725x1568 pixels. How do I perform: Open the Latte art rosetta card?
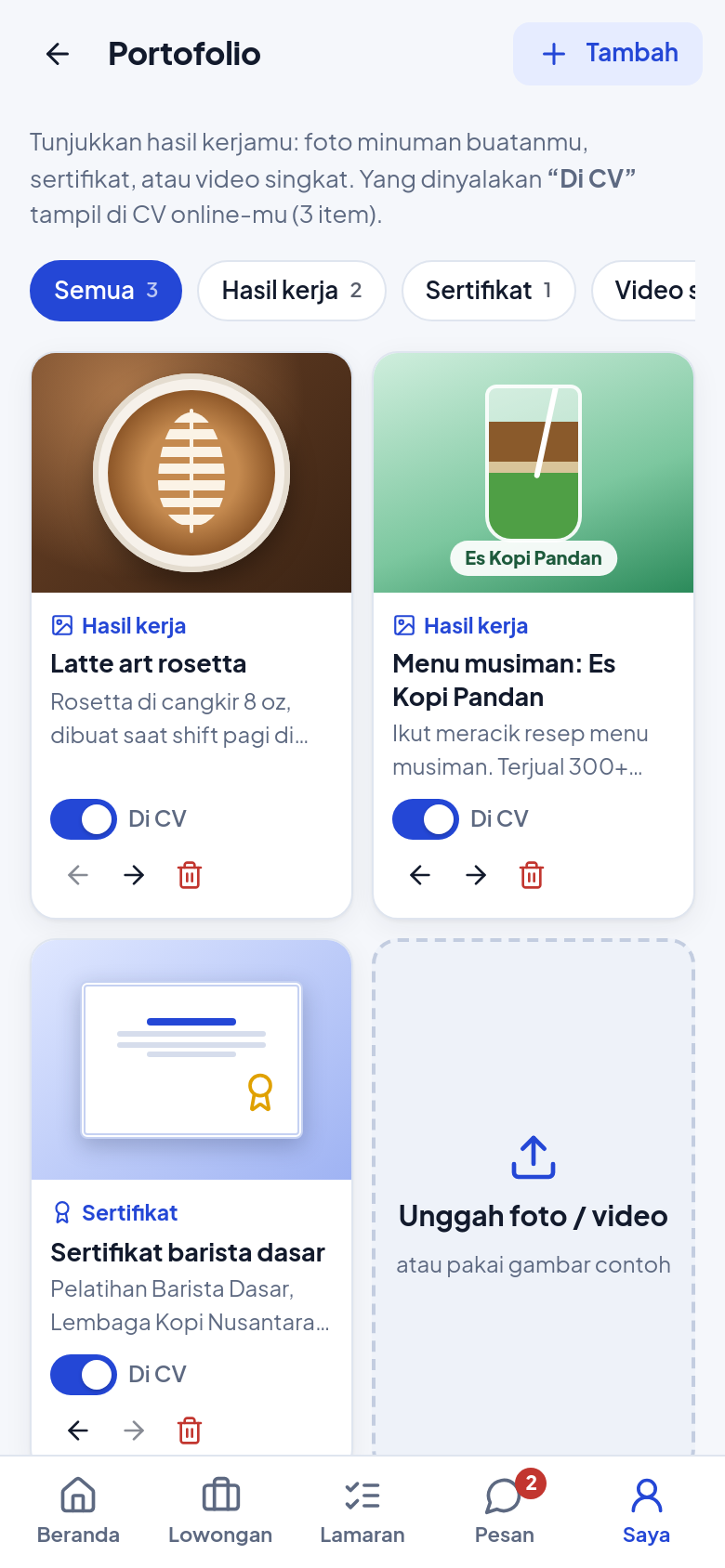[x=191, y=635]
